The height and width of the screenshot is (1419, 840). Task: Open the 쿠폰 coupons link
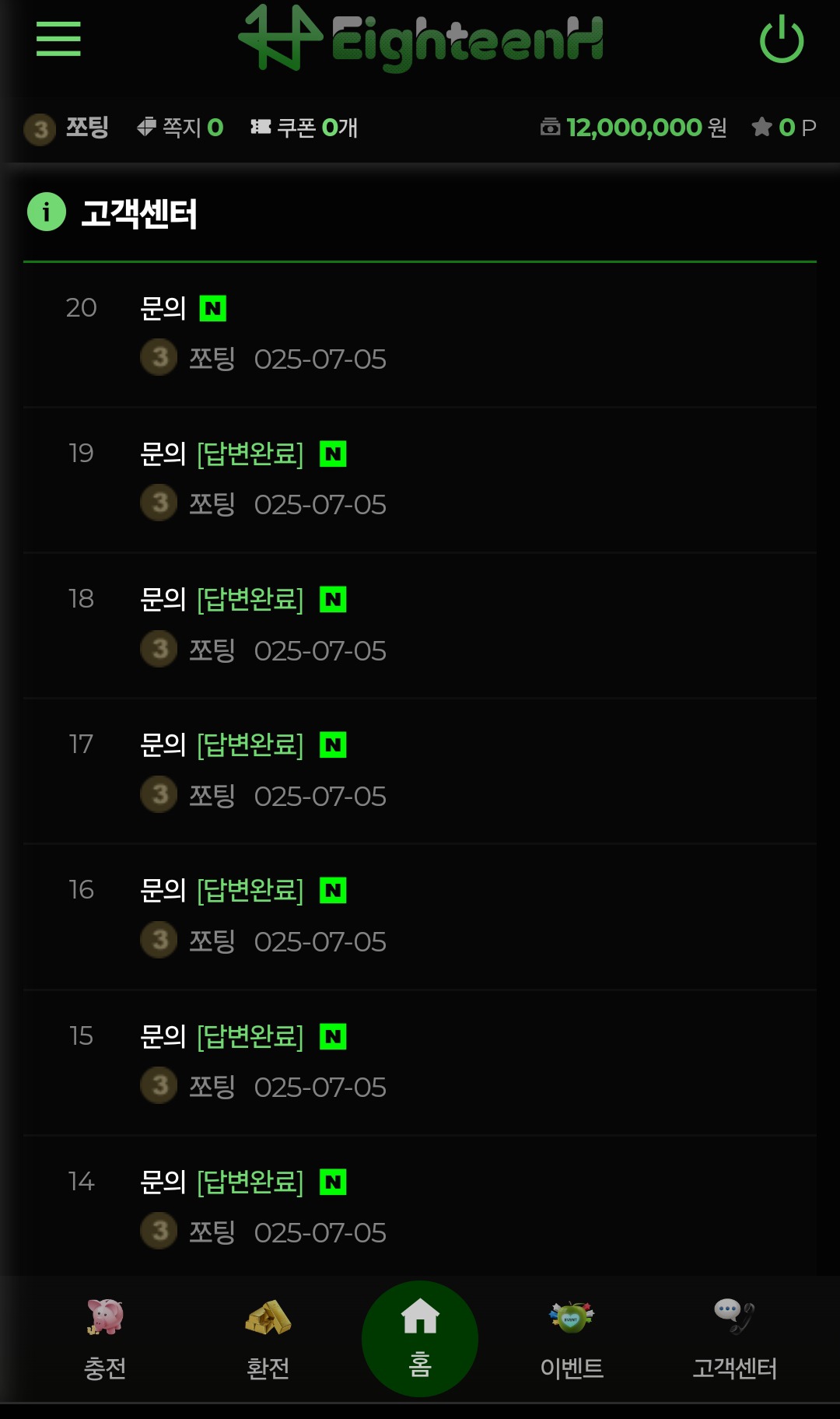pos(304,128)
